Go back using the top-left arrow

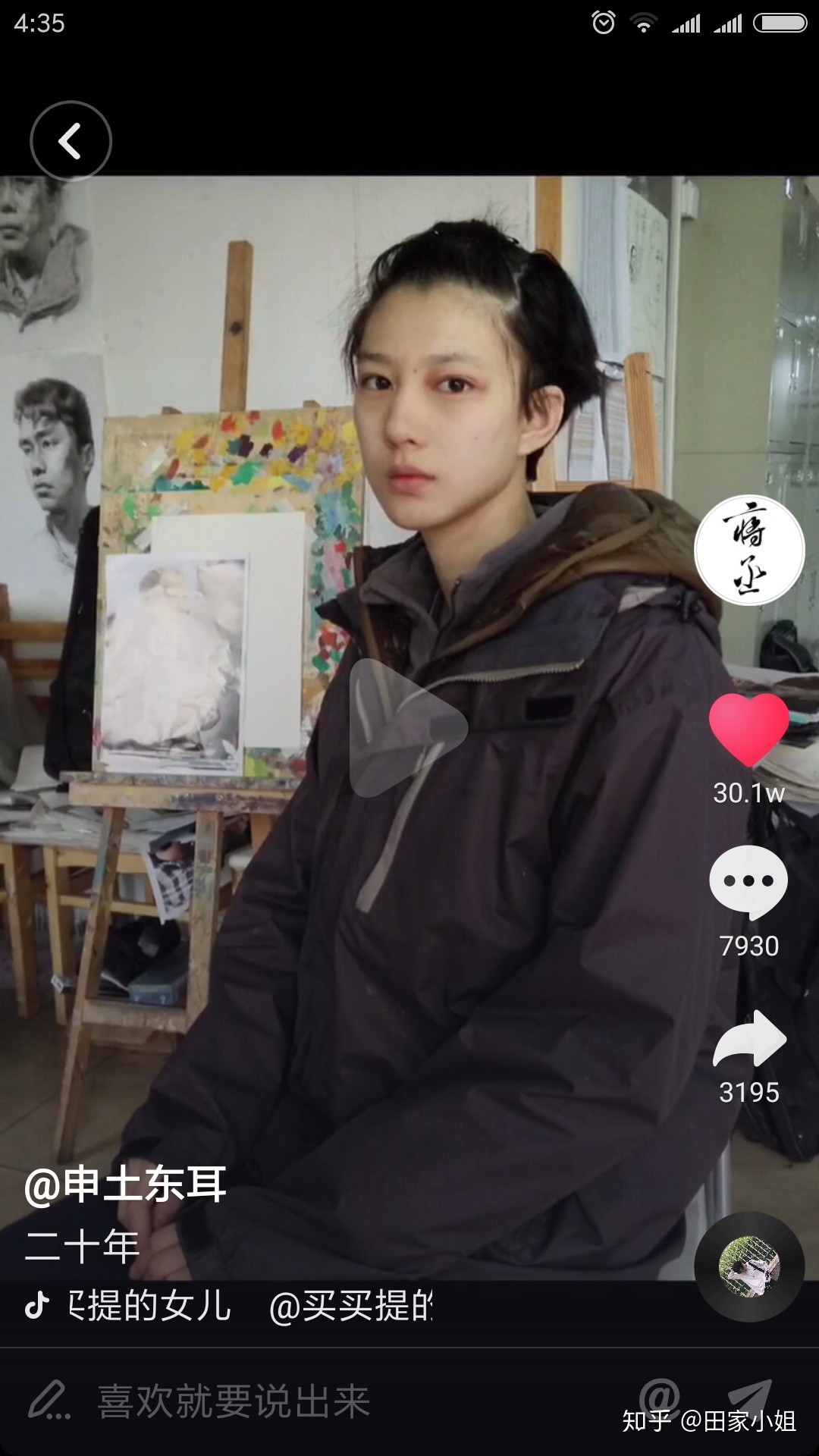point(71,141)
